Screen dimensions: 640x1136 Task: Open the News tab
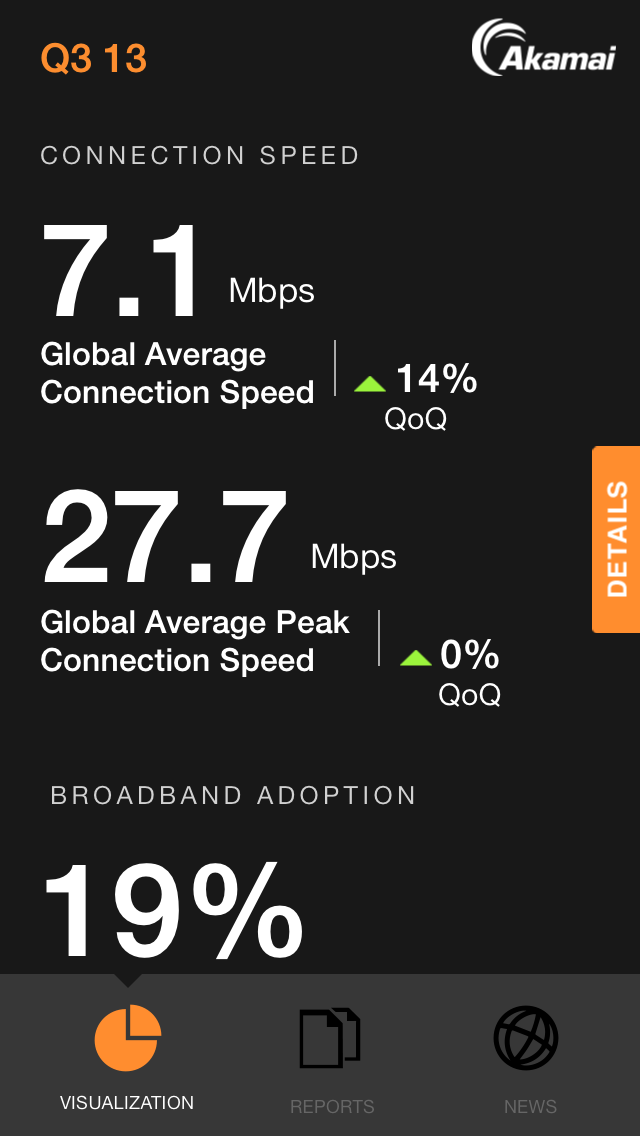(530, 1056)
